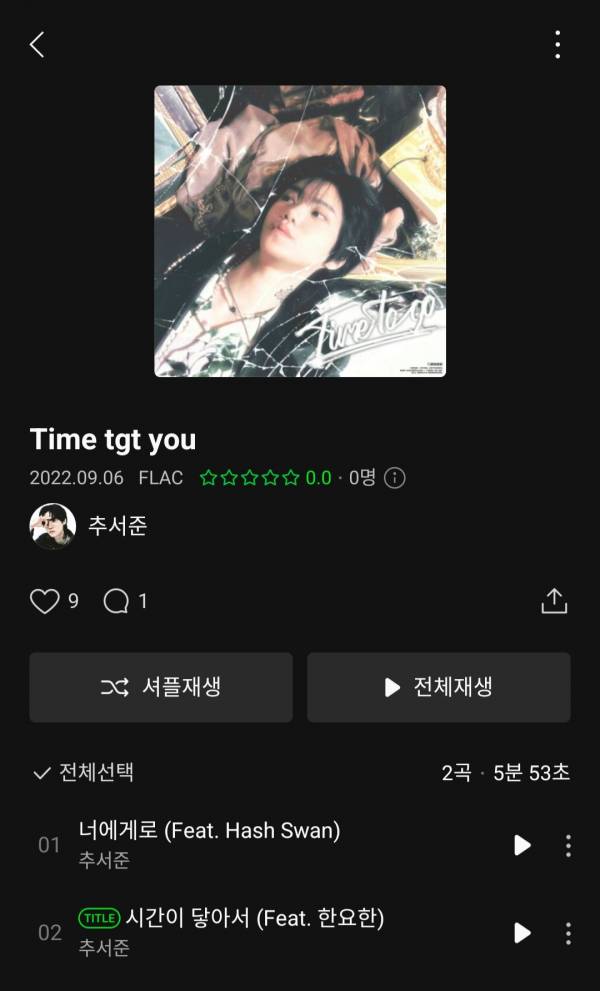600x991 pixels.
Task: Open more options for 시간이 닿아서 track
Action: click(568, 933)
